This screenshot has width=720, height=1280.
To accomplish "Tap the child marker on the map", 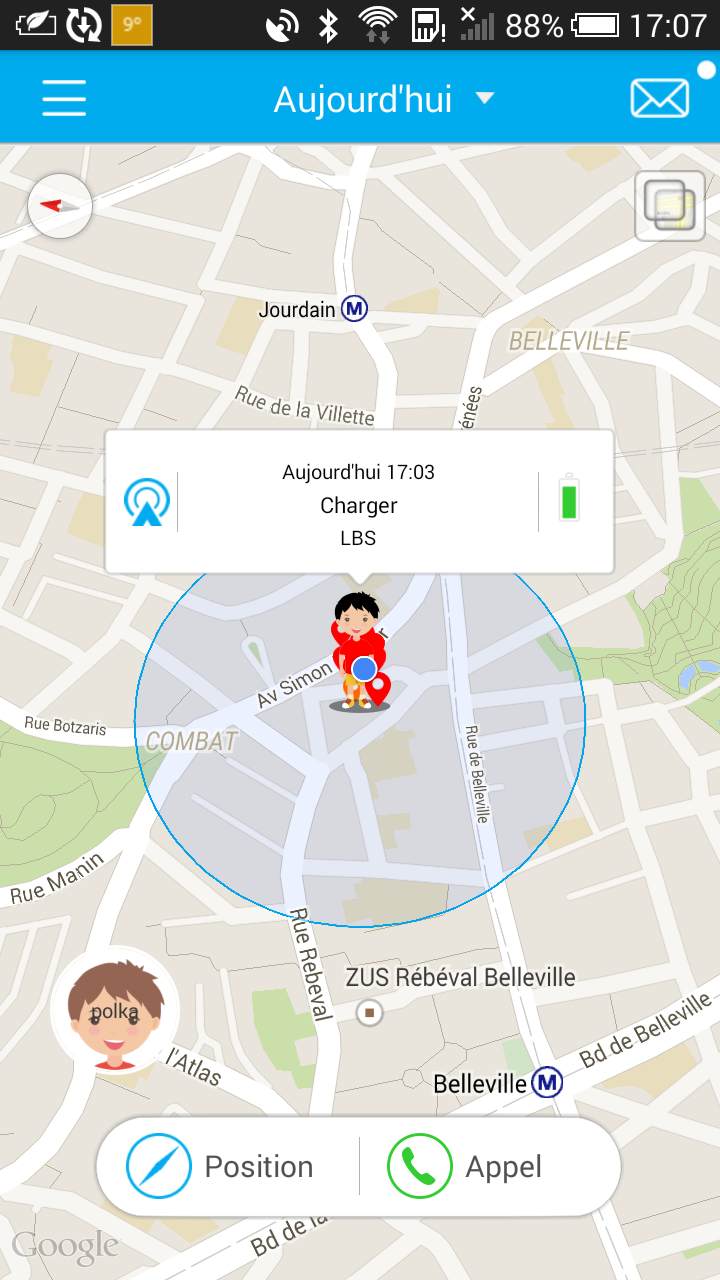I will coord(359,650).
